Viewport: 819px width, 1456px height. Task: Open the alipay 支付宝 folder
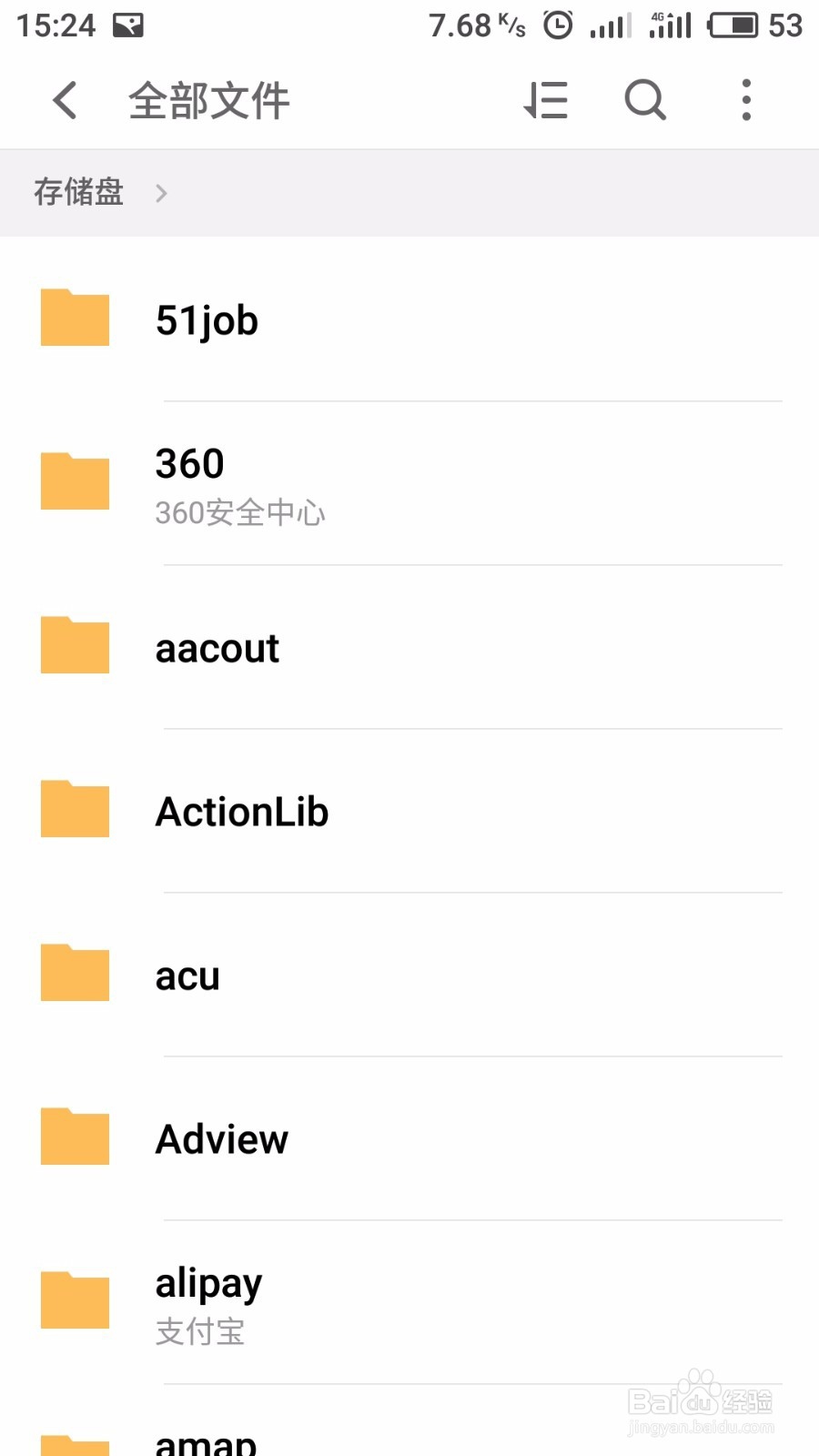(x=209, y=1303)
